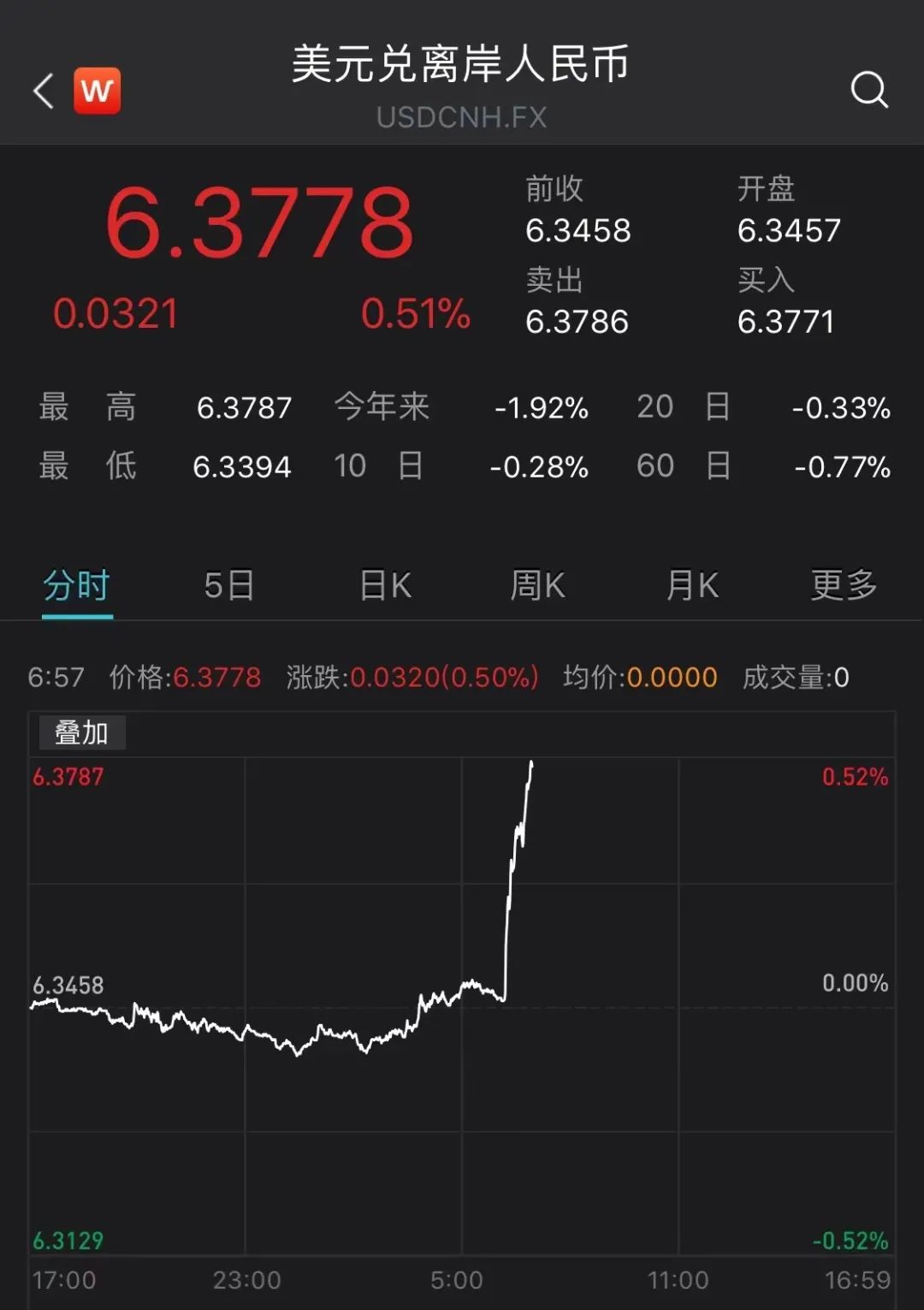The height and width of the screenshot is (1310, 924).
Task: Go back using the arrow icon
Action: pyautogui.click(x=43, y=91)
